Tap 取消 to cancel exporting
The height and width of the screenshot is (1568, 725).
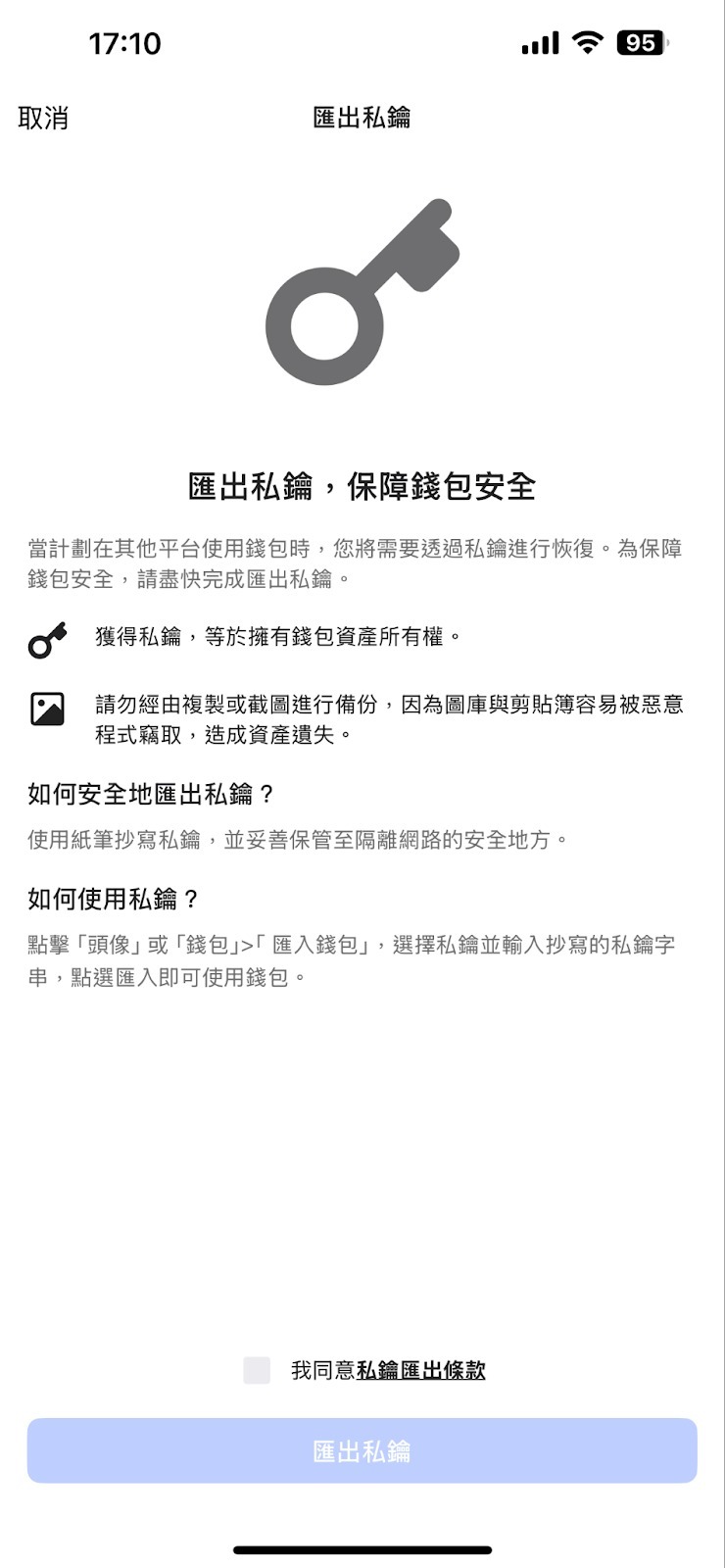[43, 119]
